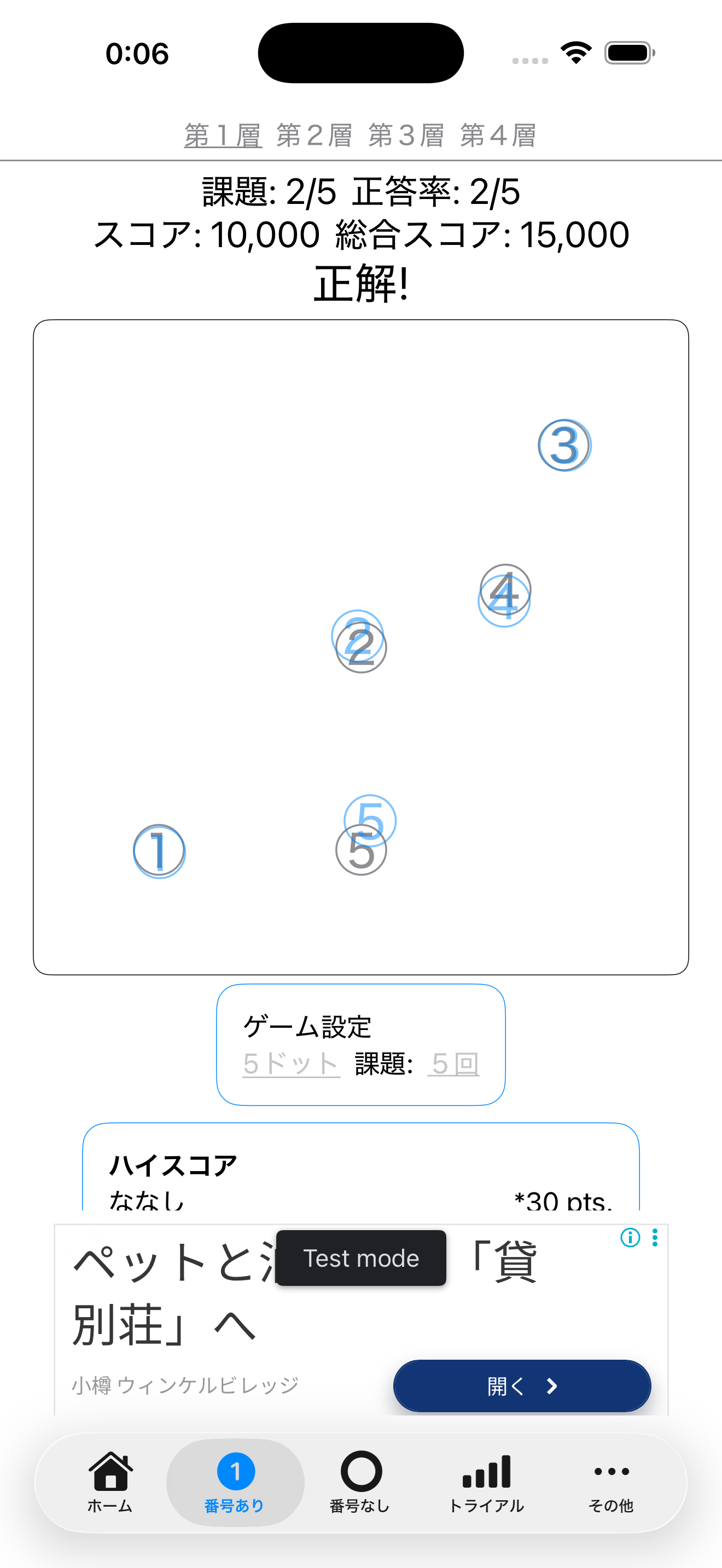The height and width of the screenshot is (1568, 722).
Task: Expand the ad with the 開く chevron button
Action: click(x=521, y=1386)
